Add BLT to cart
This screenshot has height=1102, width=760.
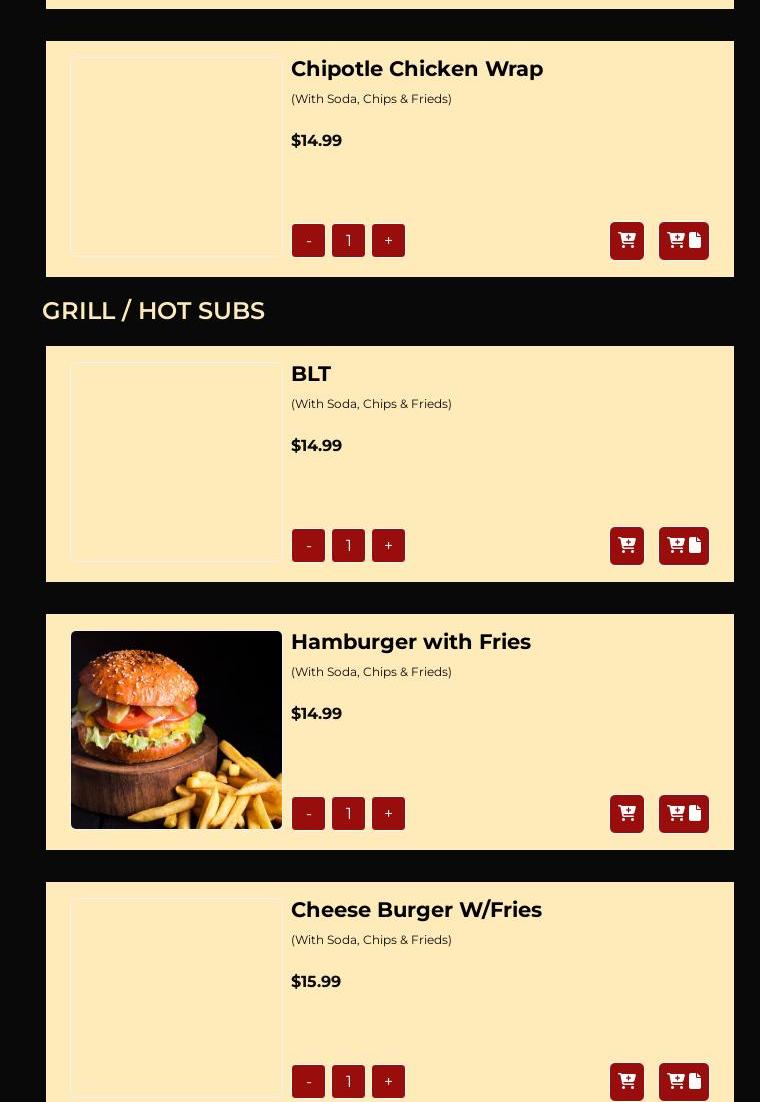[x=627, y=546]
